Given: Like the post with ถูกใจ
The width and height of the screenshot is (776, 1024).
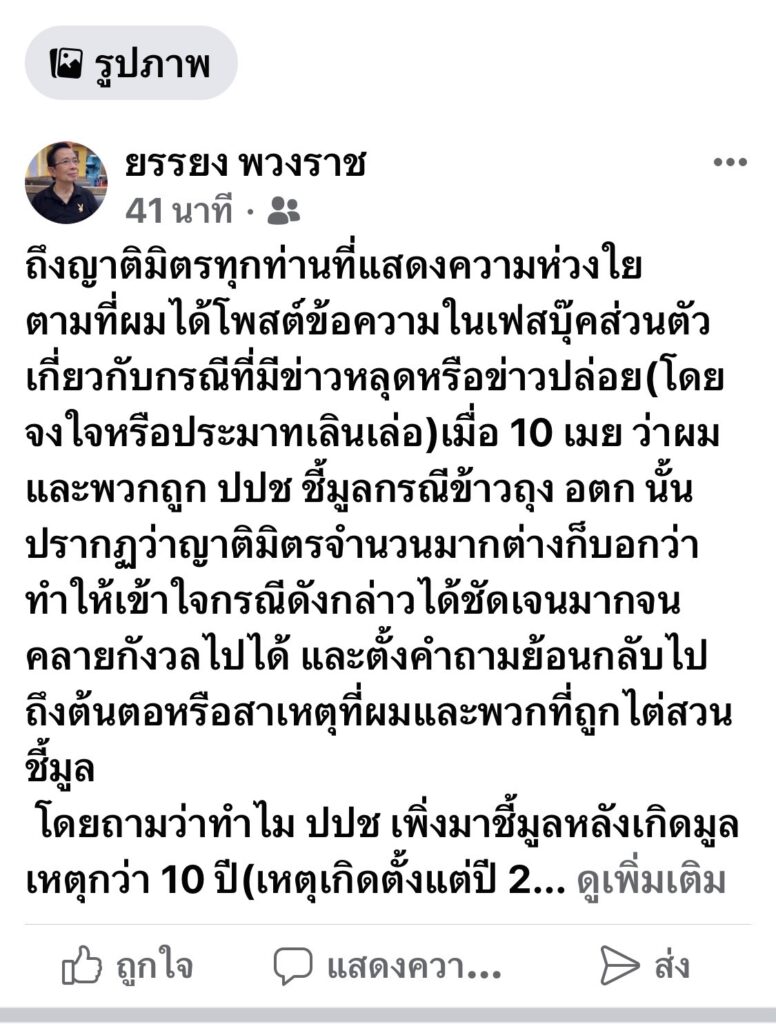Looking at the screenshot, I should coord(127,966).
